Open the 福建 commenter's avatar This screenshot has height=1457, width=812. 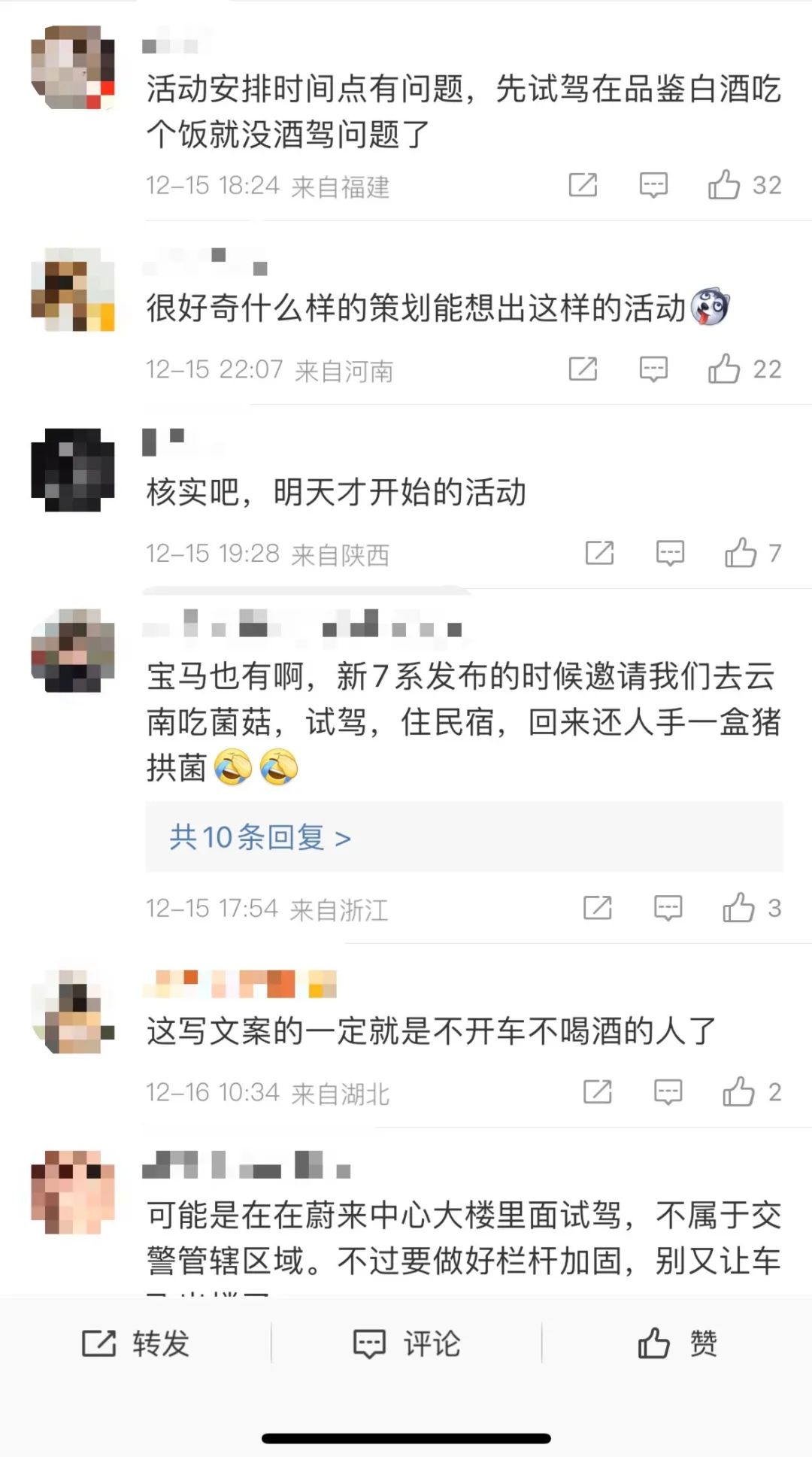(x=73, y=67)
